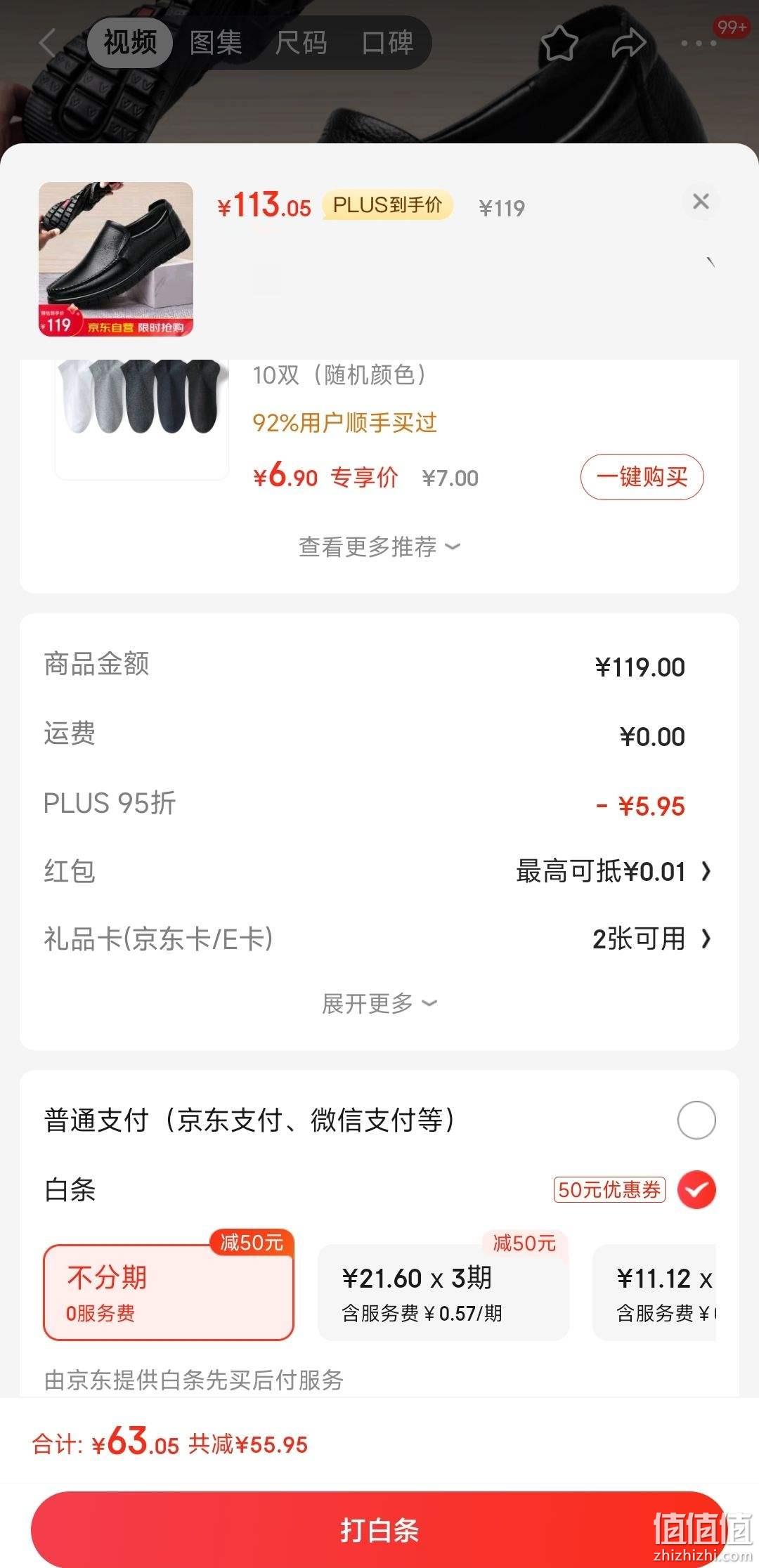Viewport: 759px width, 1568px height.
Task: Choose the ¥11.12 installment plan
Action: tap(654, 1293)
